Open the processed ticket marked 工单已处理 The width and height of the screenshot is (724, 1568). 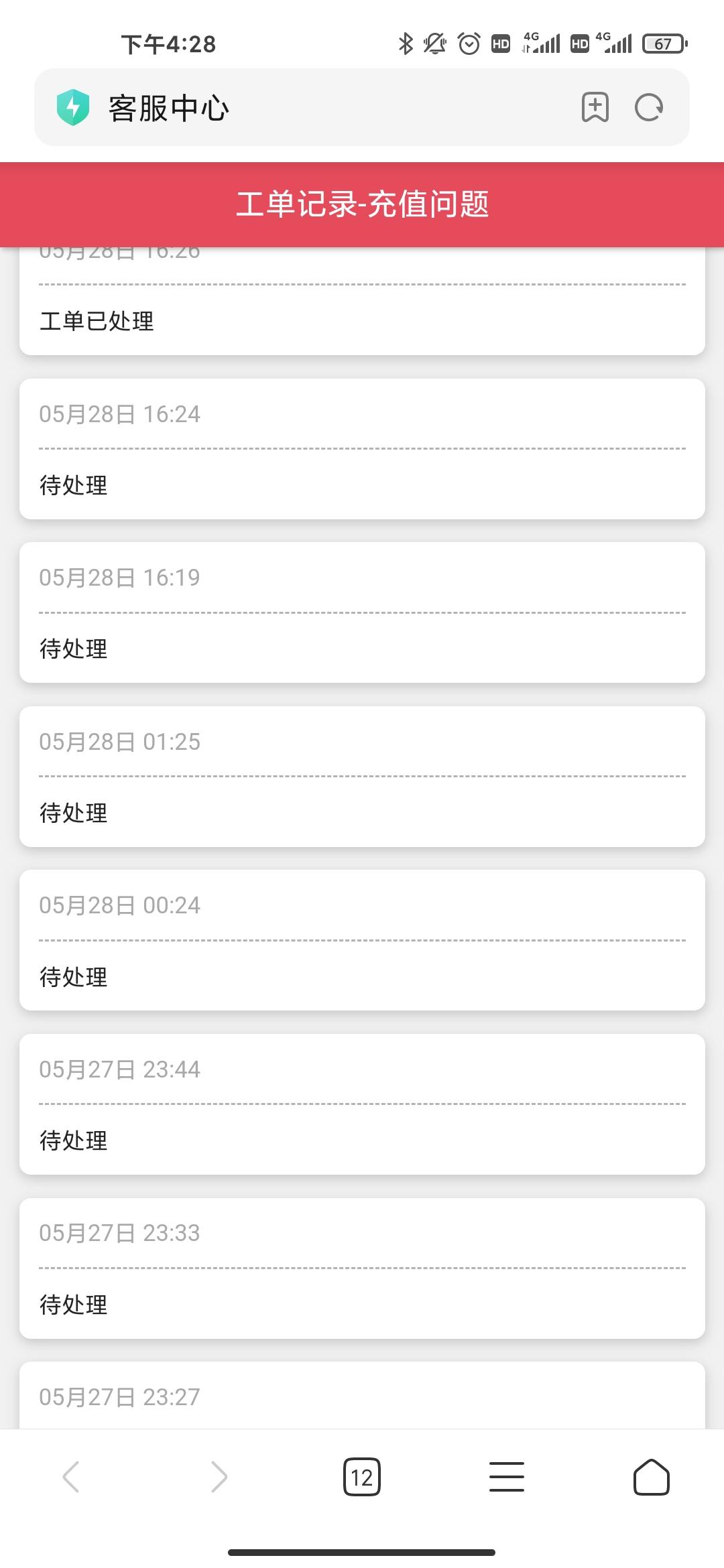[362, 302]
